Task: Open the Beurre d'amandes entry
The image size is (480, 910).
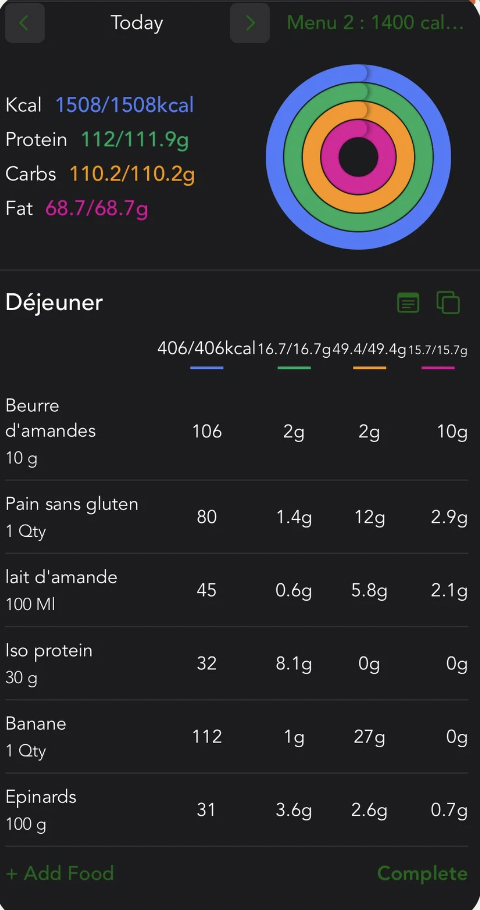Action: pyautogui.click(x=237, y=432)
